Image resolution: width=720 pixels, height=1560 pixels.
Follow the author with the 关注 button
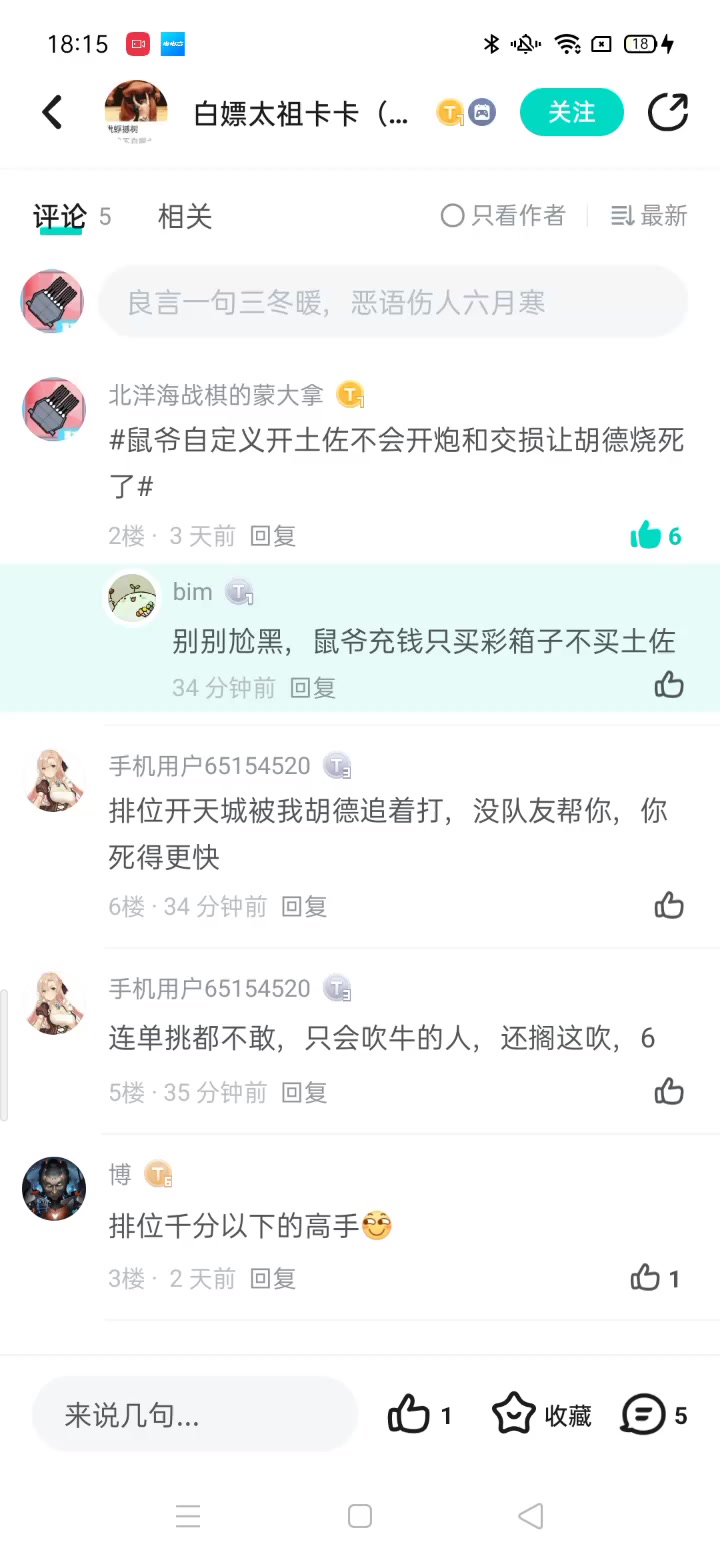tap(572, 112)
